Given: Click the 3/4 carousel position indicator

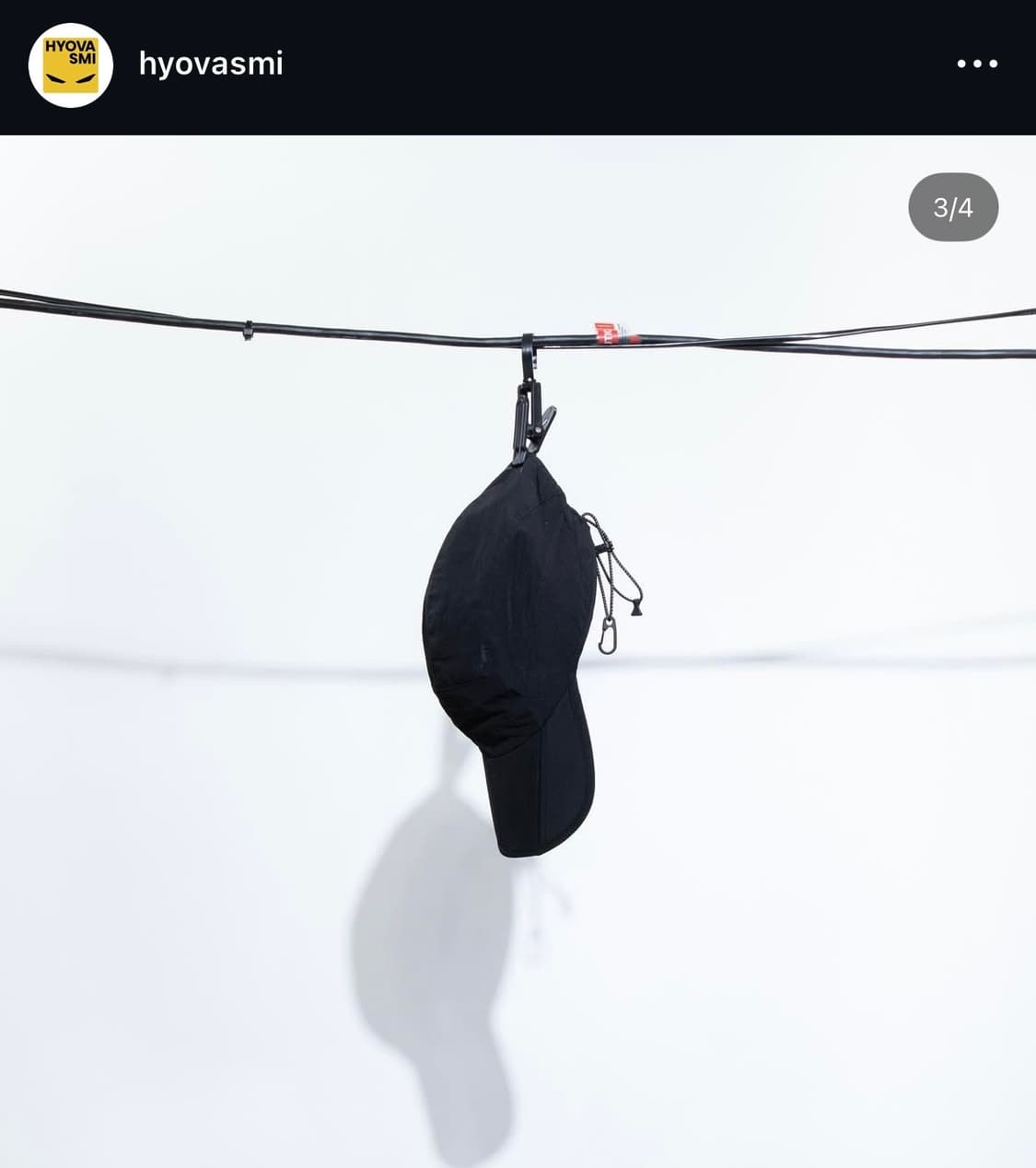Looking at the screenshot, I should pyautogui.click(x=953, y=208).
